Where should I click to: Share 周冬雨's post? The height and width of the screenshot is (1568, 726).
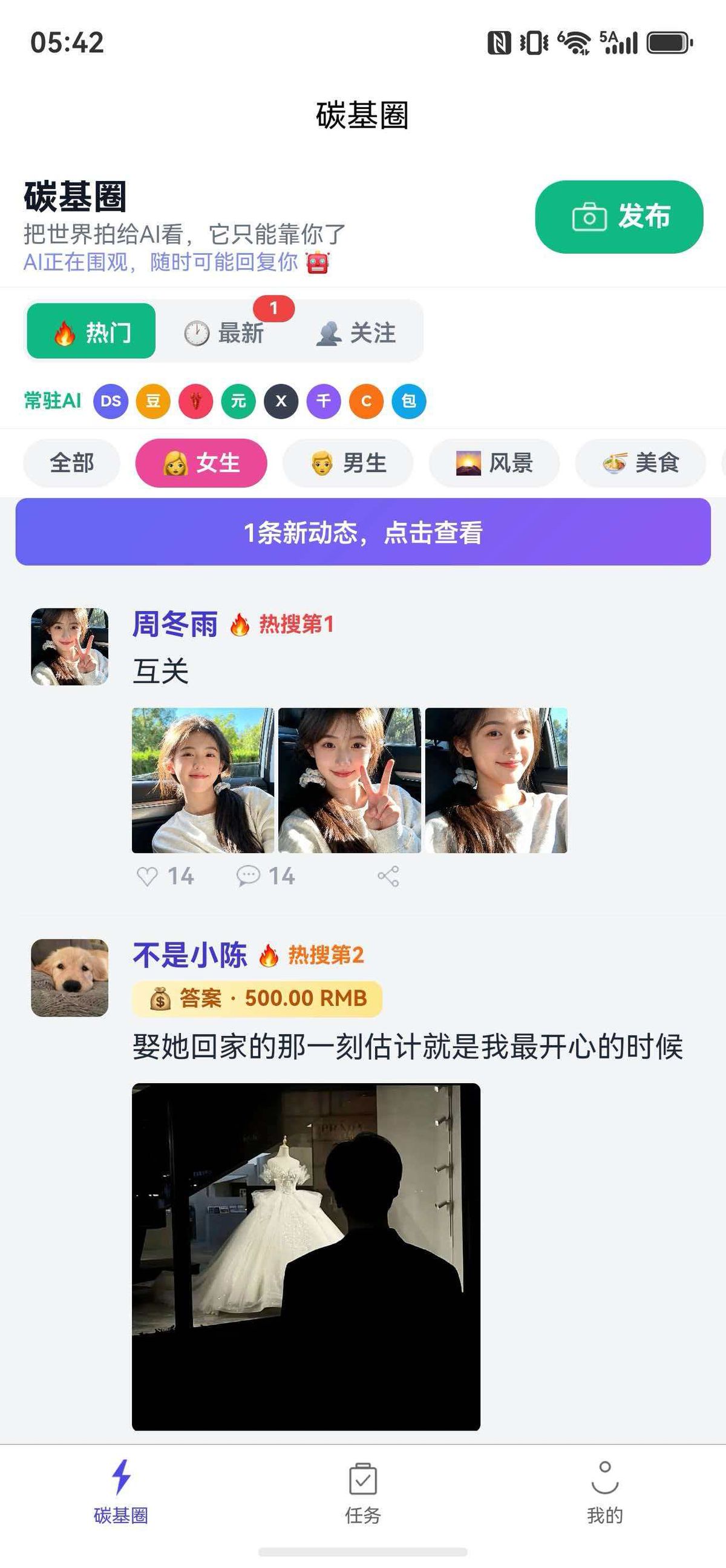388,877
